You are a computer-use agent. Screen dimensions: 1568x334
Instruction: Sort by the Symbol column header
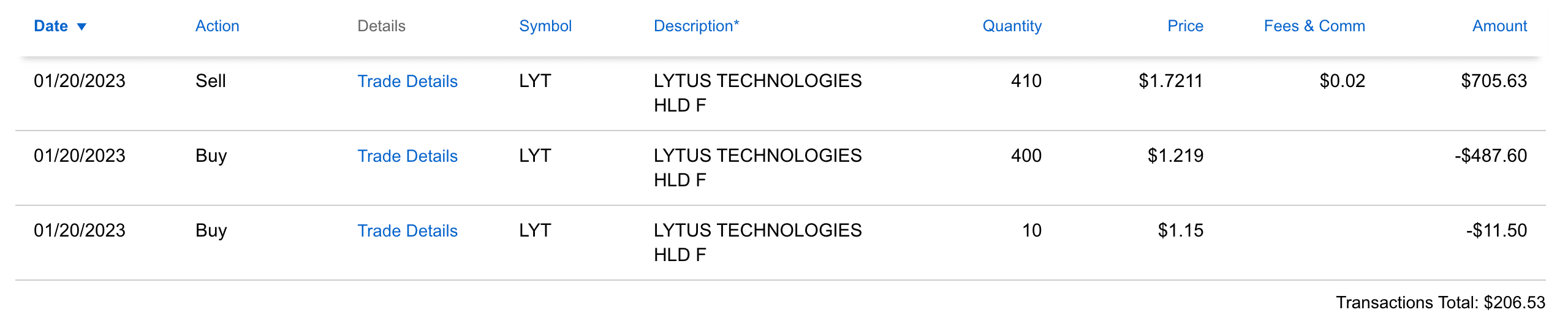pos(545,26)
